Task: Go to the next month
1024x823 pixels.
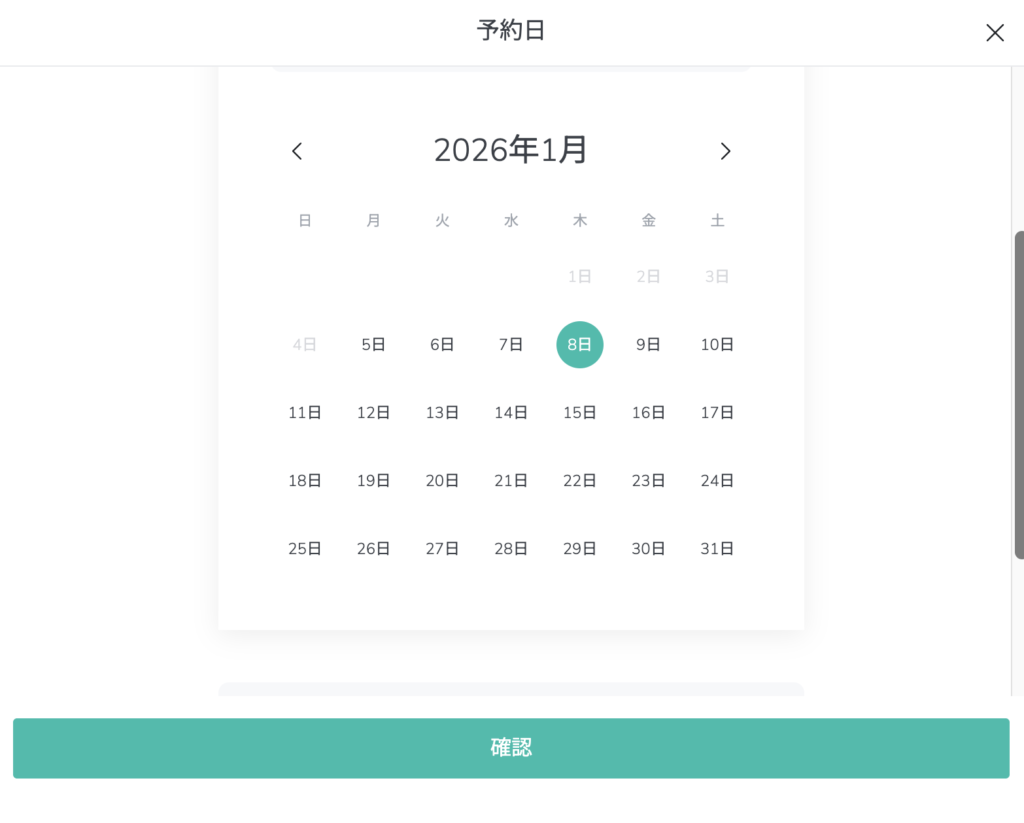Action: click(725, 151)
